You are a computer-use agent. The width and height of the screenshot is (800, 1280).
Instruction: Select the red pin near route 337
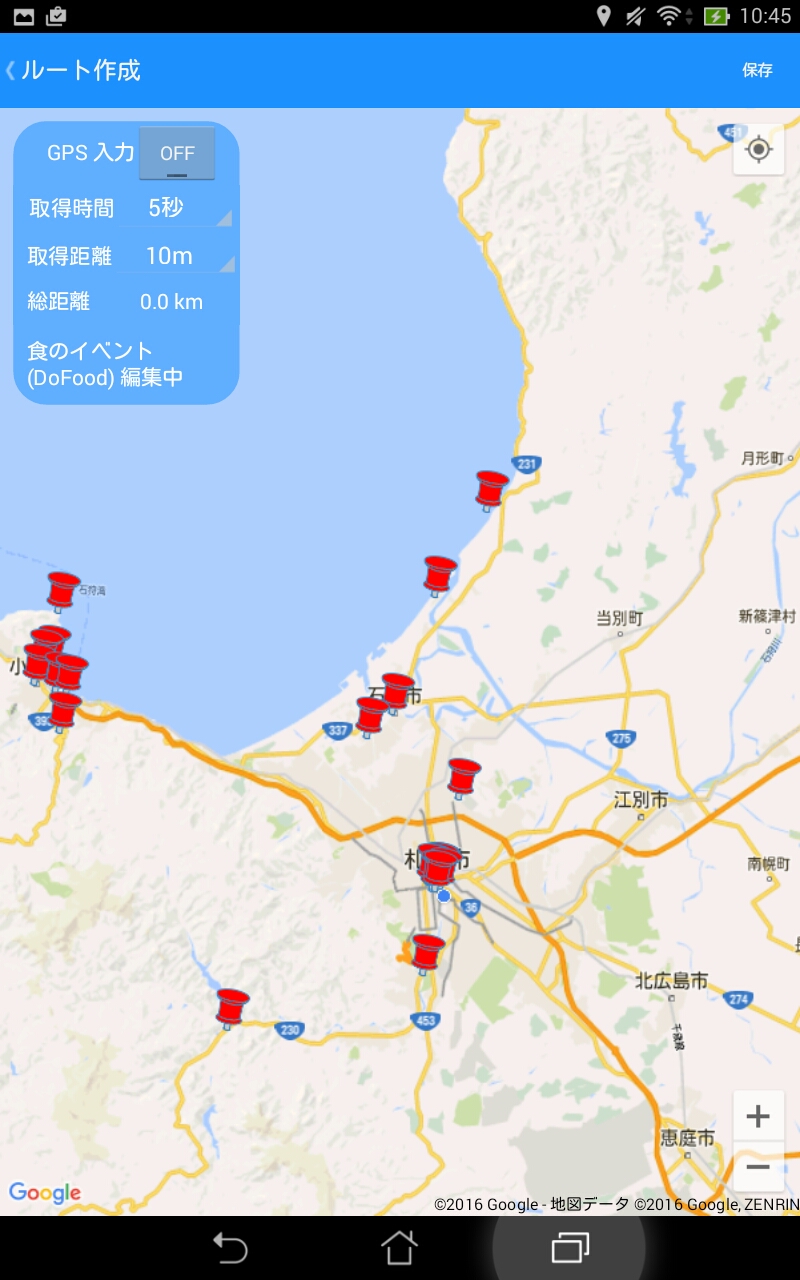371,716
